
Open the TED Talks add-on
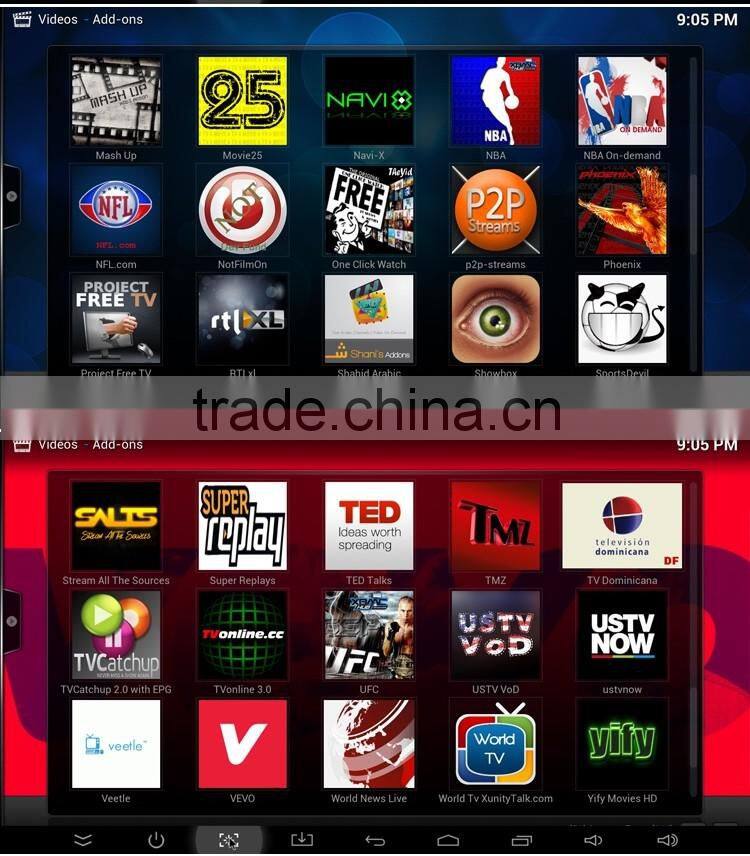click(369, 523)
